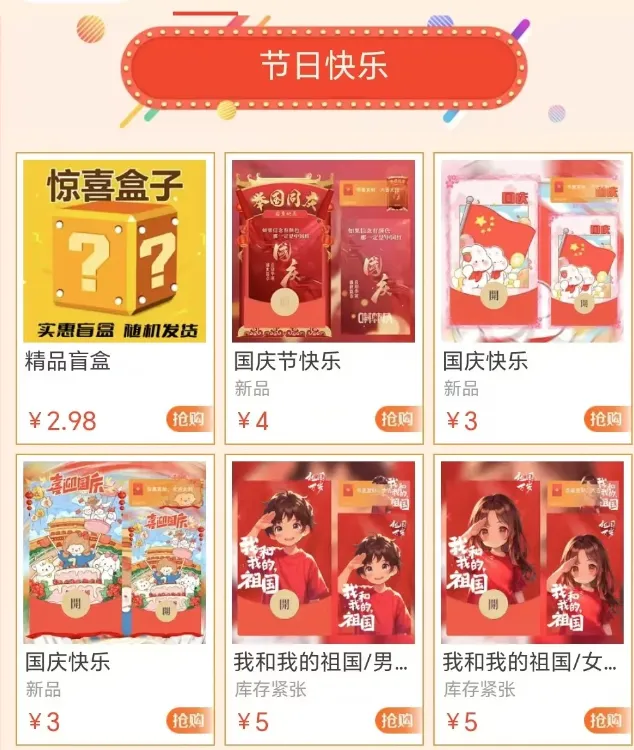Tap 抢购 for 我和我的祖国/女
The width and height of the screenshot is (634, 750).
(606, 720)
